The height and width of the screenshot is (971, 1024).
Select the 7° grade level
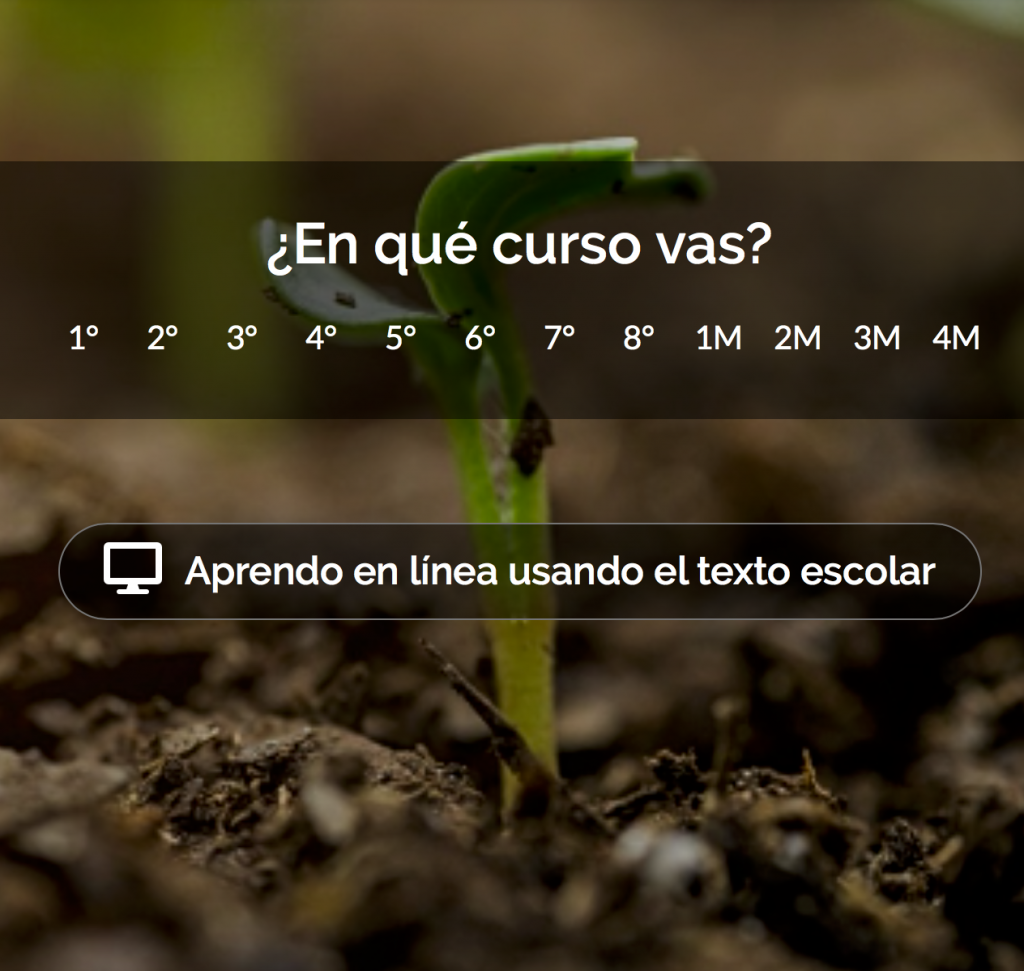click(x=560, y=338)
